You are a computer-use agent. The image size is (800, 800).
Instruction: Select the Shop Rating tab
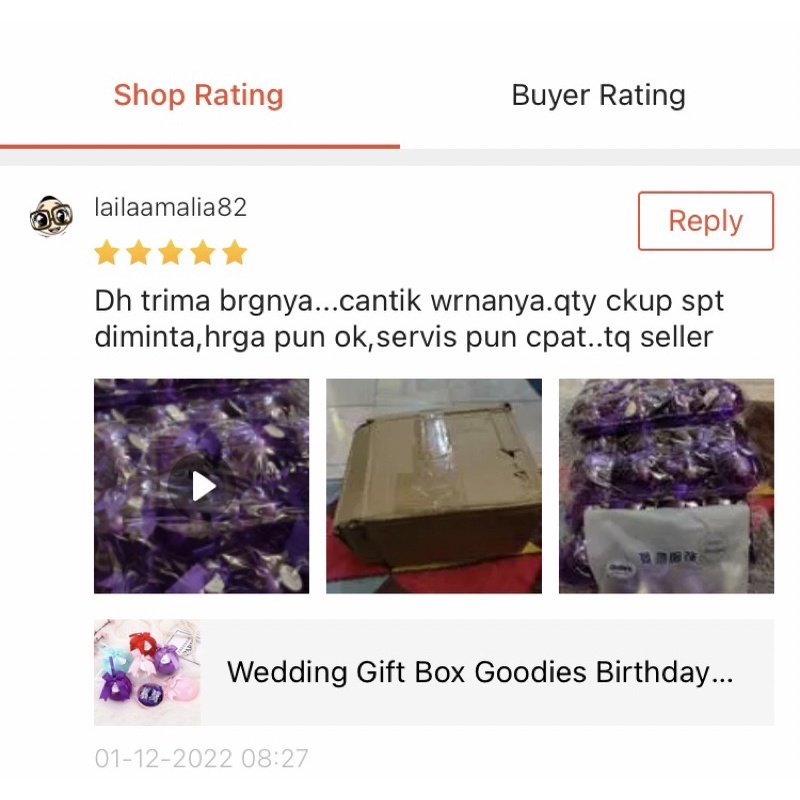(x=198, y=95)
